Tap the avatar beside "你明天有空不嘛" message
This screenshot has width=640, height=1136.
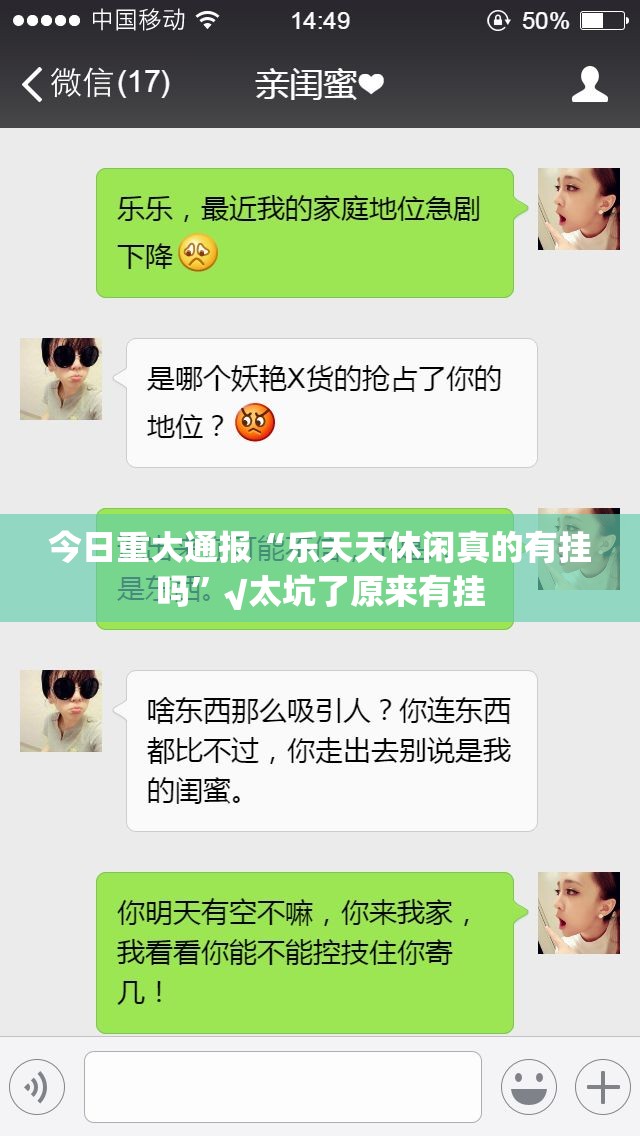pos(578,913)
